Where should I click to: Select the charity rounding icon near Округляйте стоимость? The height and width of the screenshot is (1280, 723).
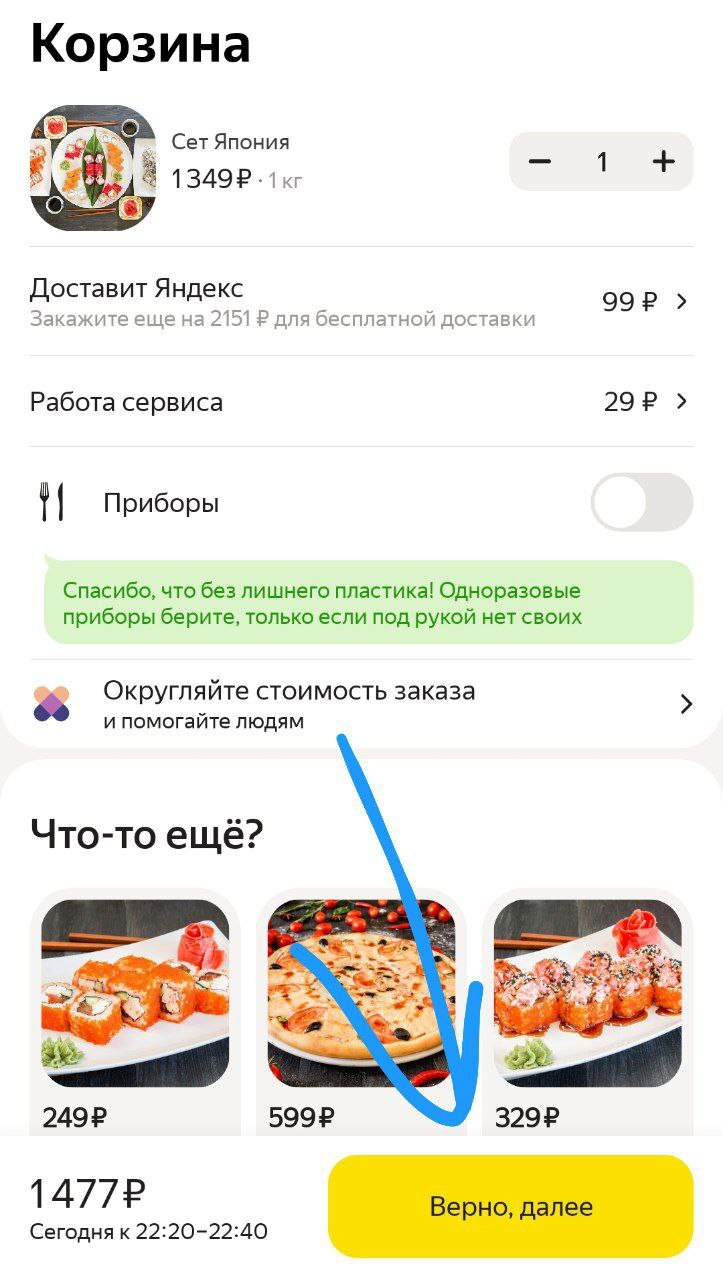click(x=53, y=703)
